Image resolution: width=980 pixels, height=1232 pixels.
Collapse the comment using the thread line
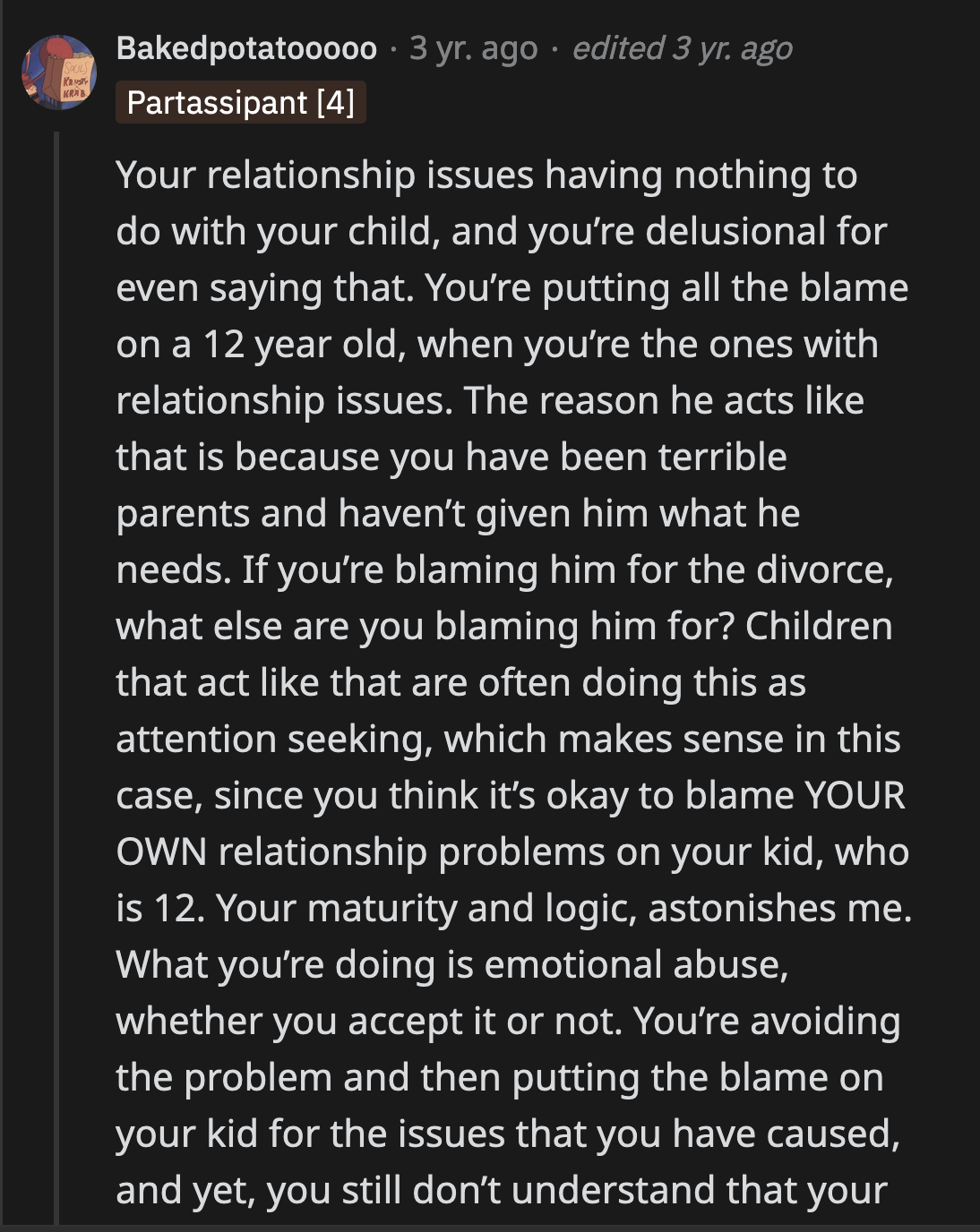[56, 627]
